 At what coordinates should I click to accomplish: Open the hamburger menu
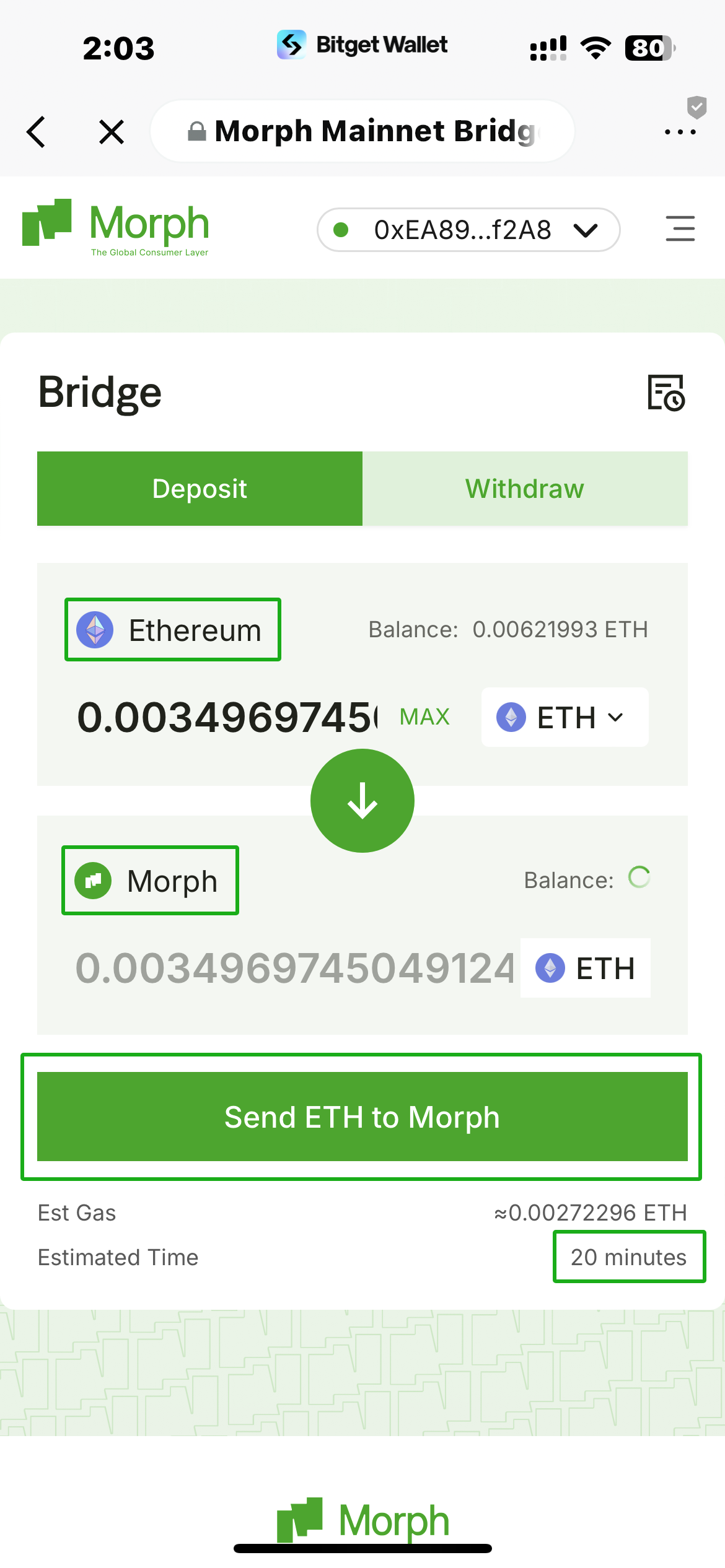click(x=680, y=229)
